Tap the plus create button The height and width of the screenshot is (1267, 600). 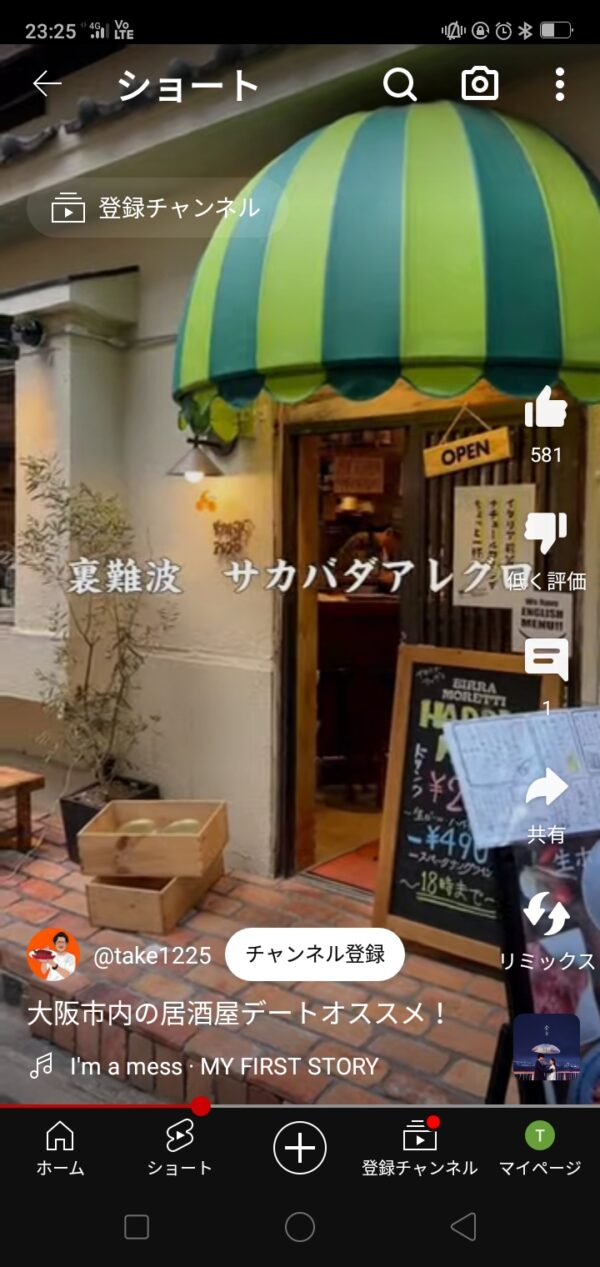point(300,1146)
